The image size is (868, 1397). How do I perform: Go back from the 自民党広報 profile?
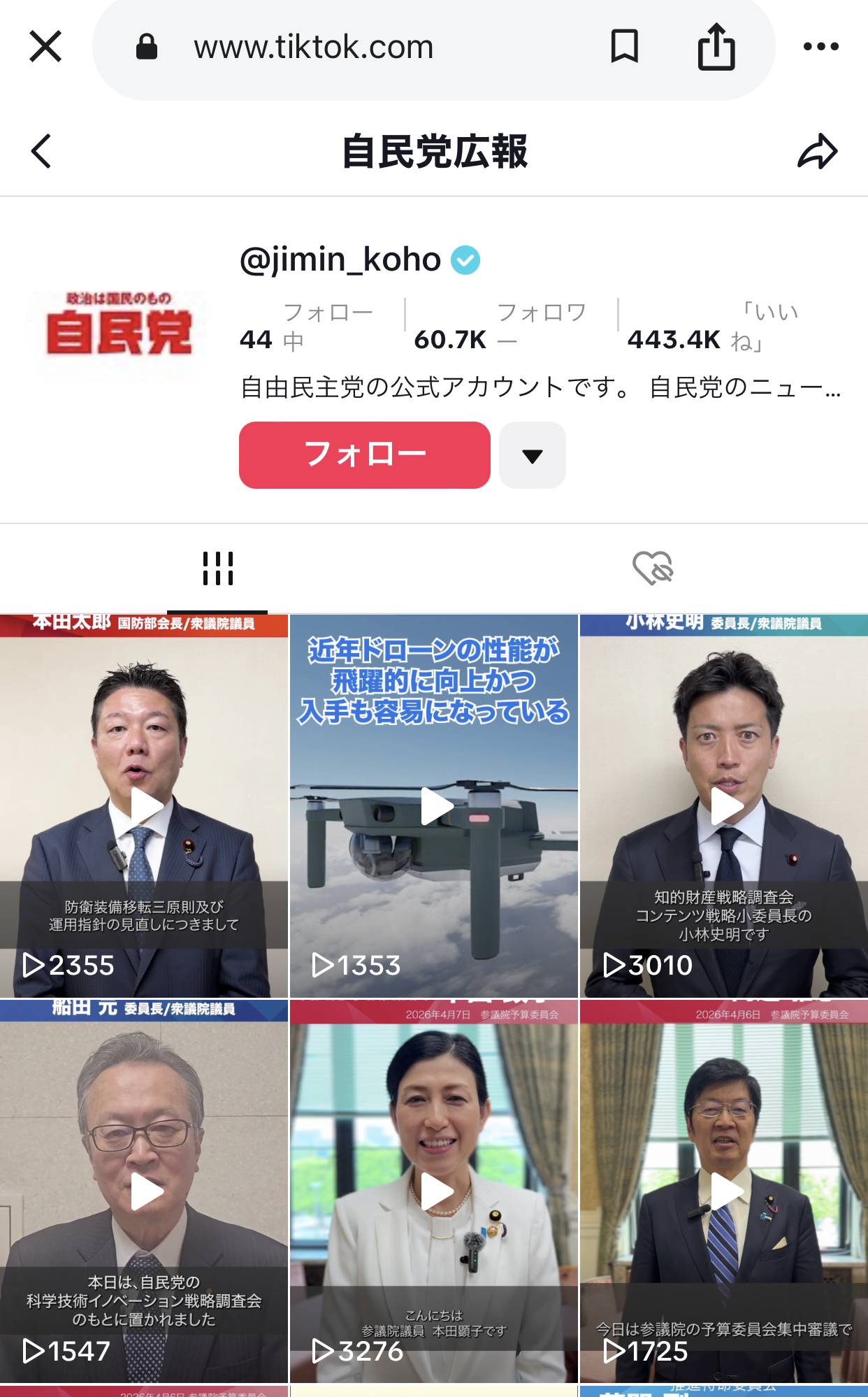pos(41,151)
